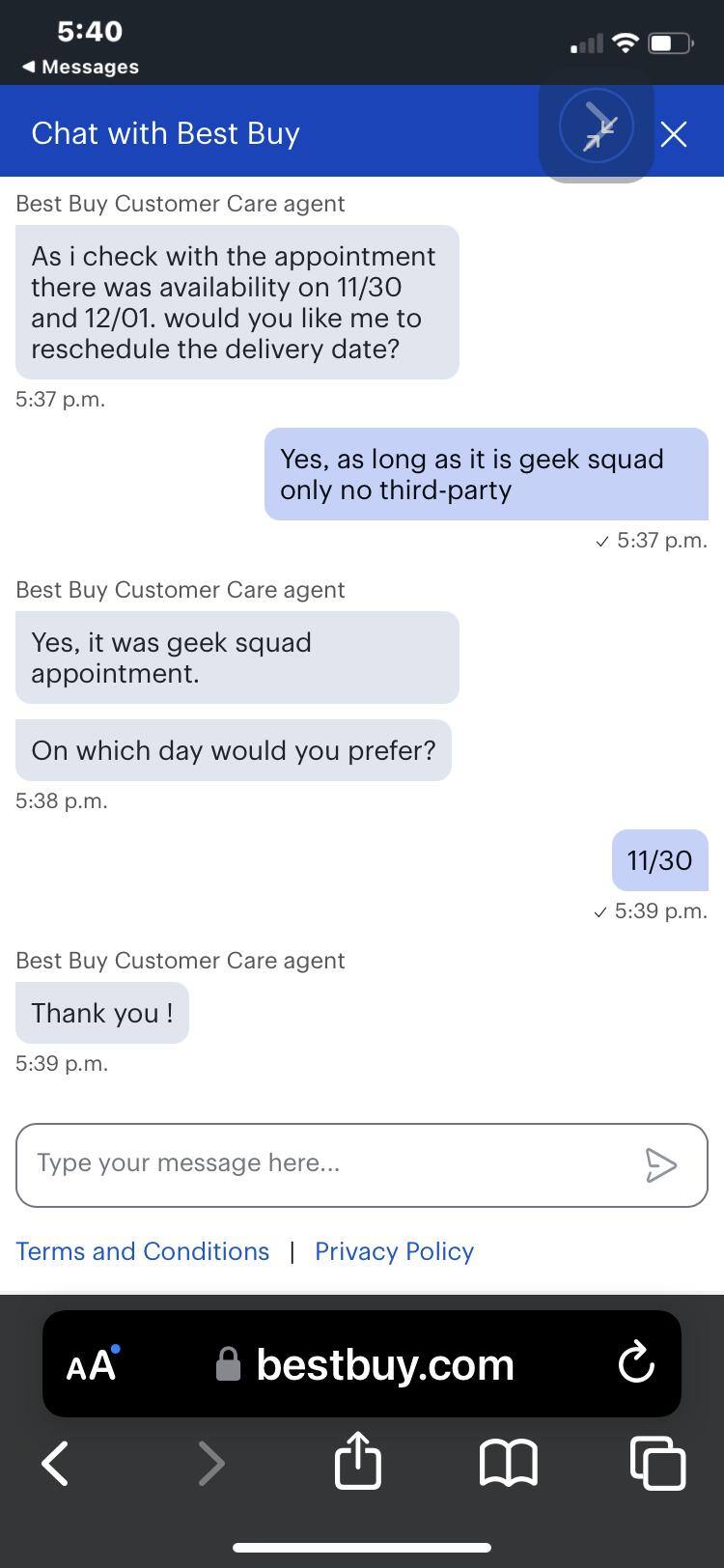Open the AA page settings icon

coord(90,1364)
